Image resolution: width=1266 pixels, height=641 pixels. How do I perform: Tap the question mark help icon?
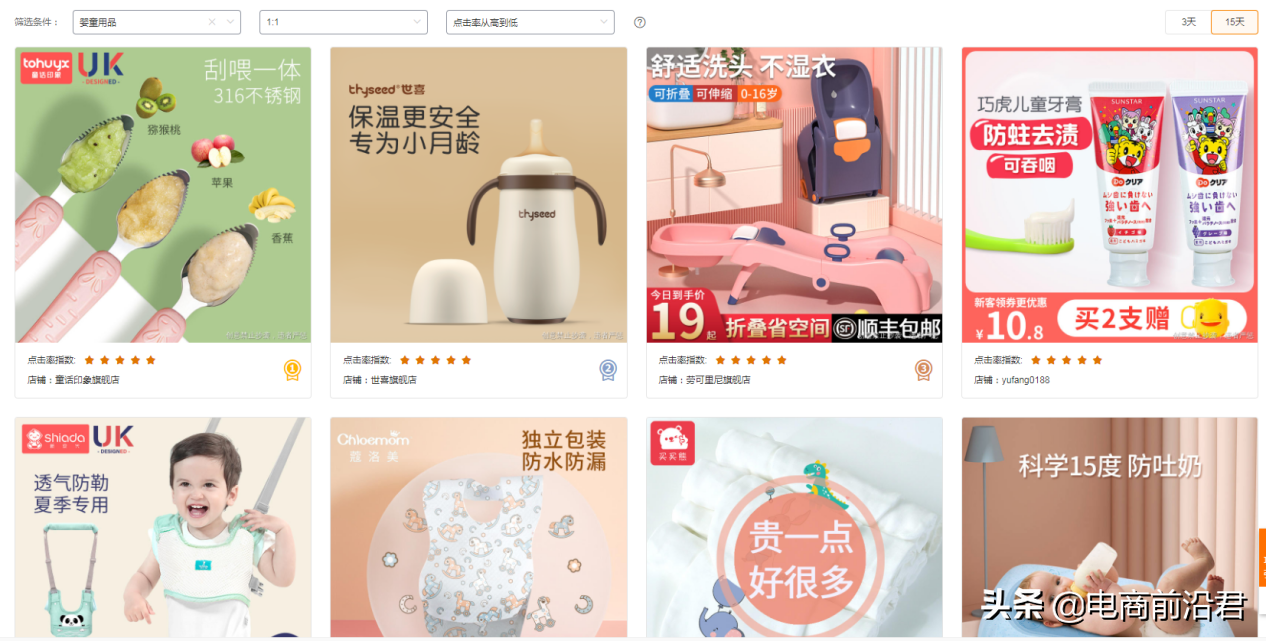click(640, 22)
